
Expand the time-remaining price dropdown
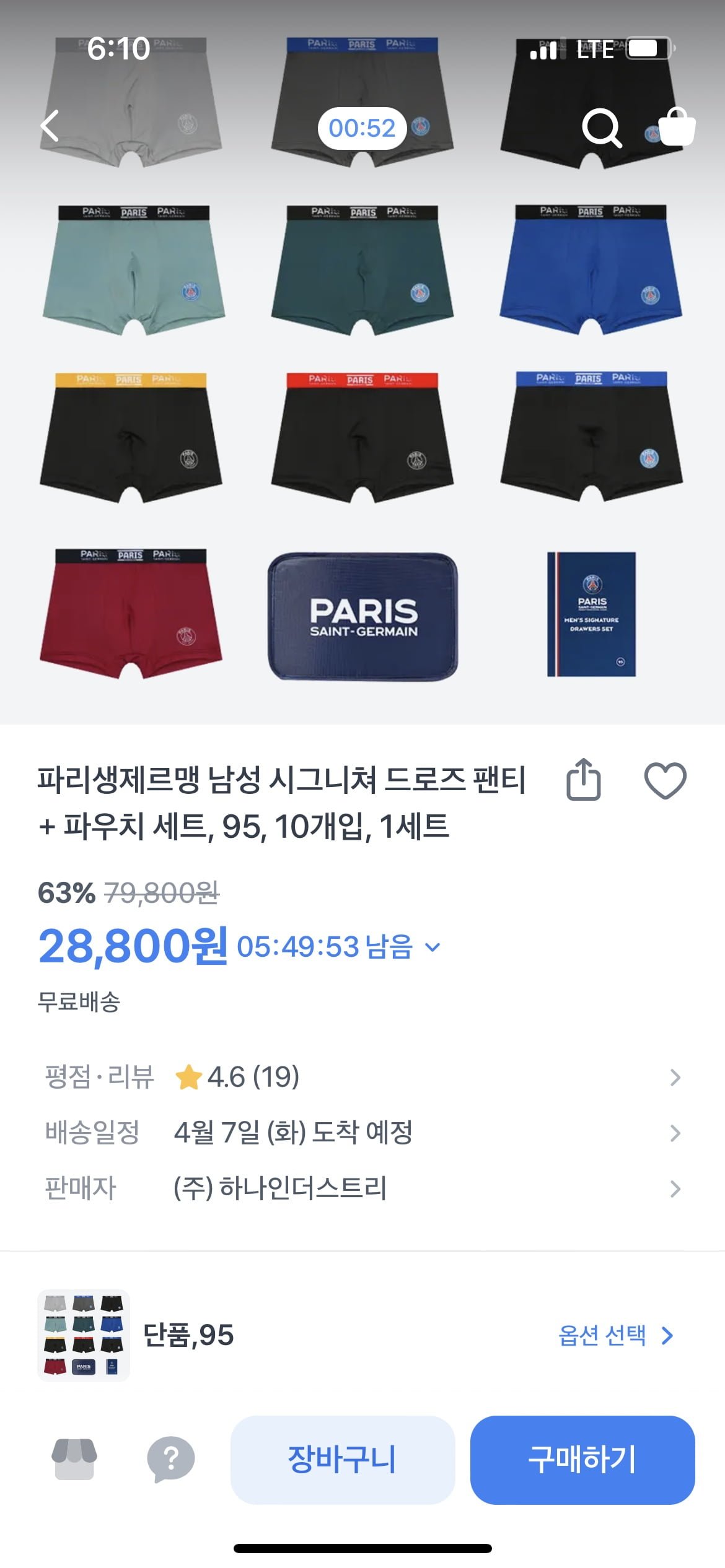click(433, 947)
